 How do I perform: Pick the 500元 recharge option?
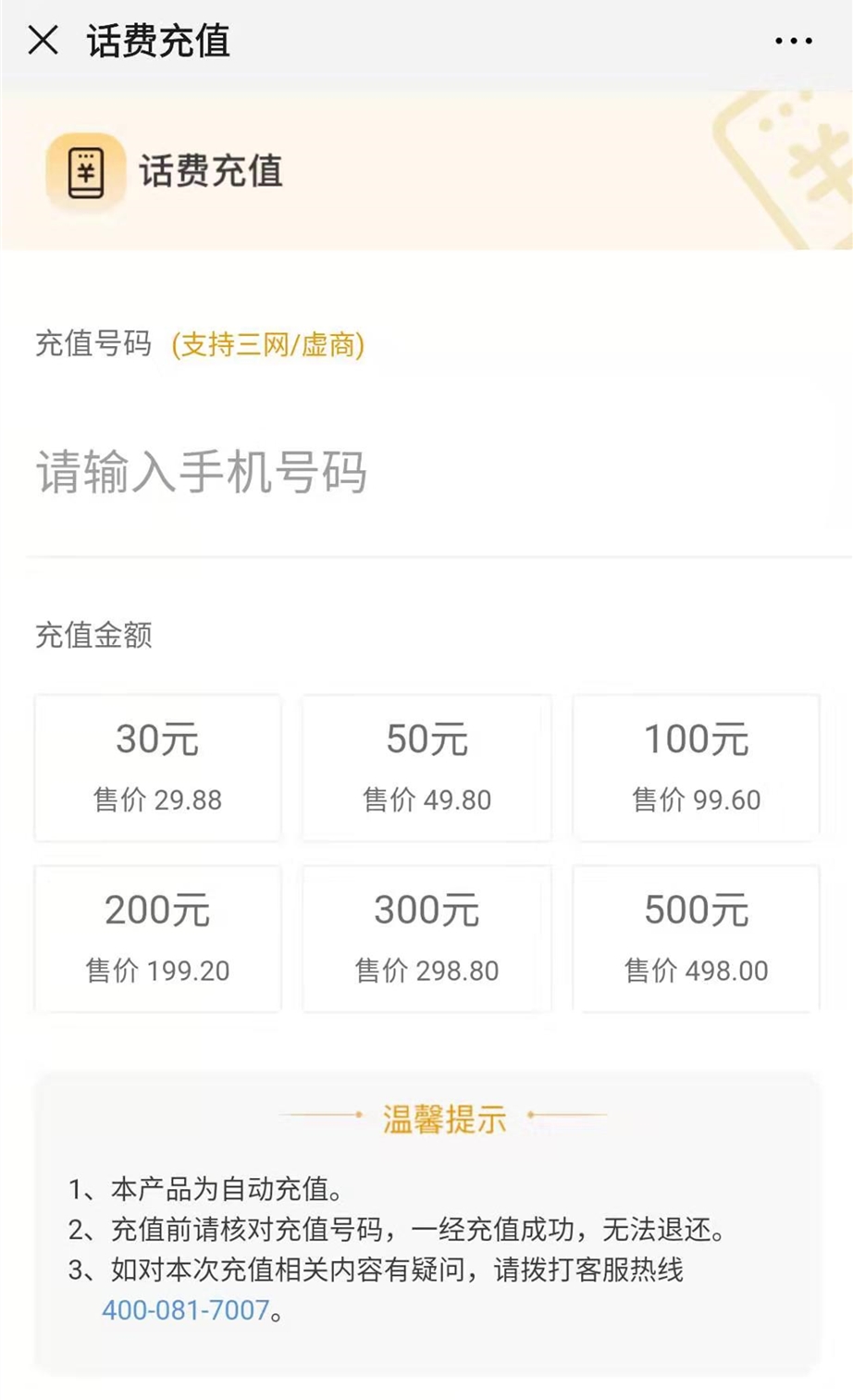point(696,938)
